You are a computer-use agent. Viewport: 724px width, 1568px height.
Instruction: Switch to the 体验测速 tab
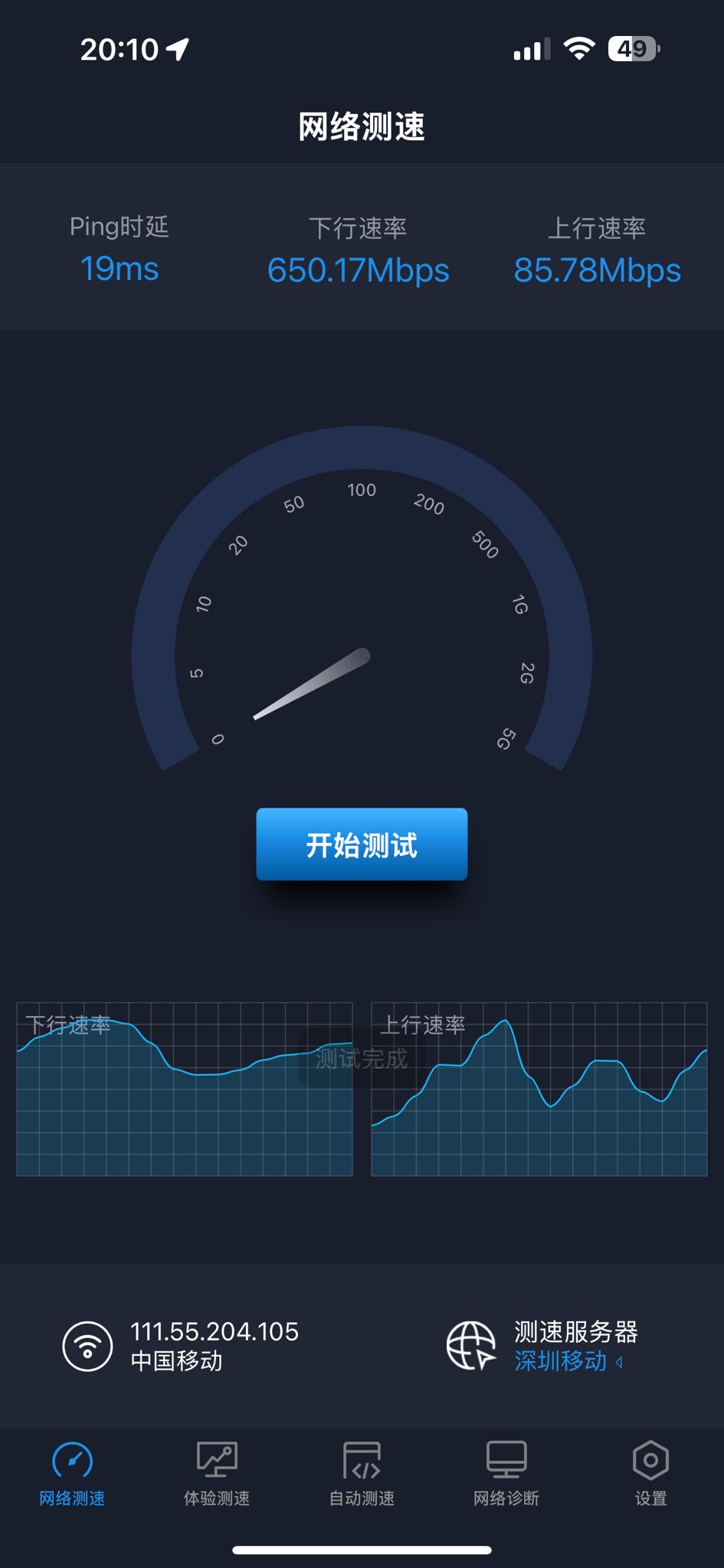217,1475
